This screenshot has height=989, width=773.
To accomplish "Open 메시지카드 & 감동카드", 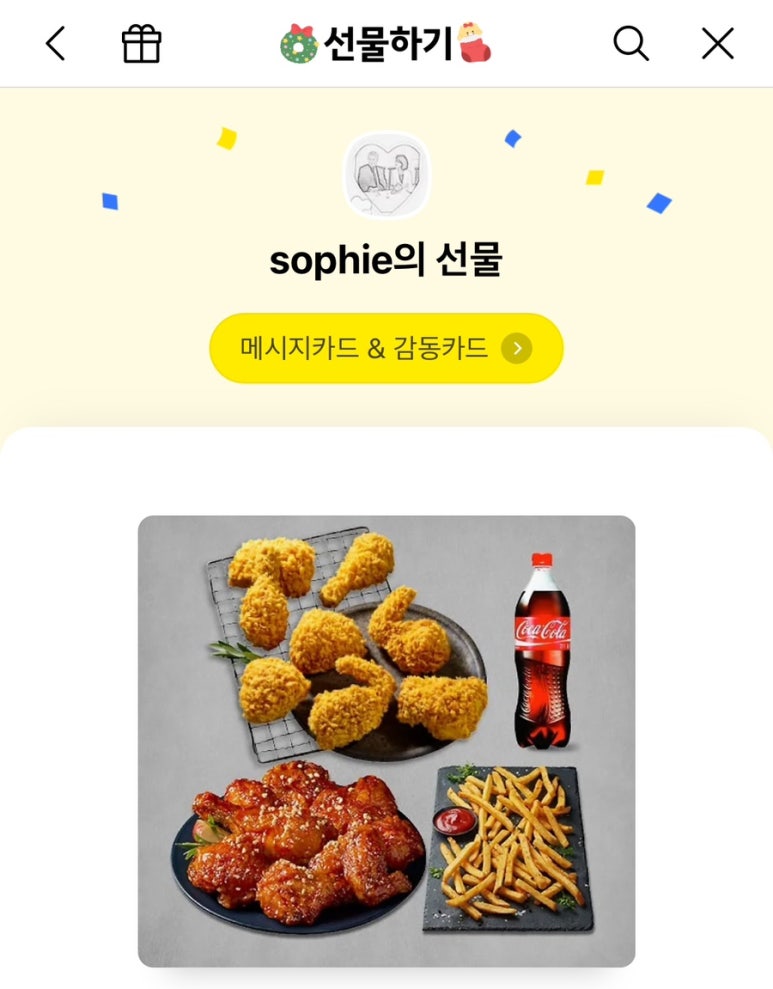I will point(386,348).
